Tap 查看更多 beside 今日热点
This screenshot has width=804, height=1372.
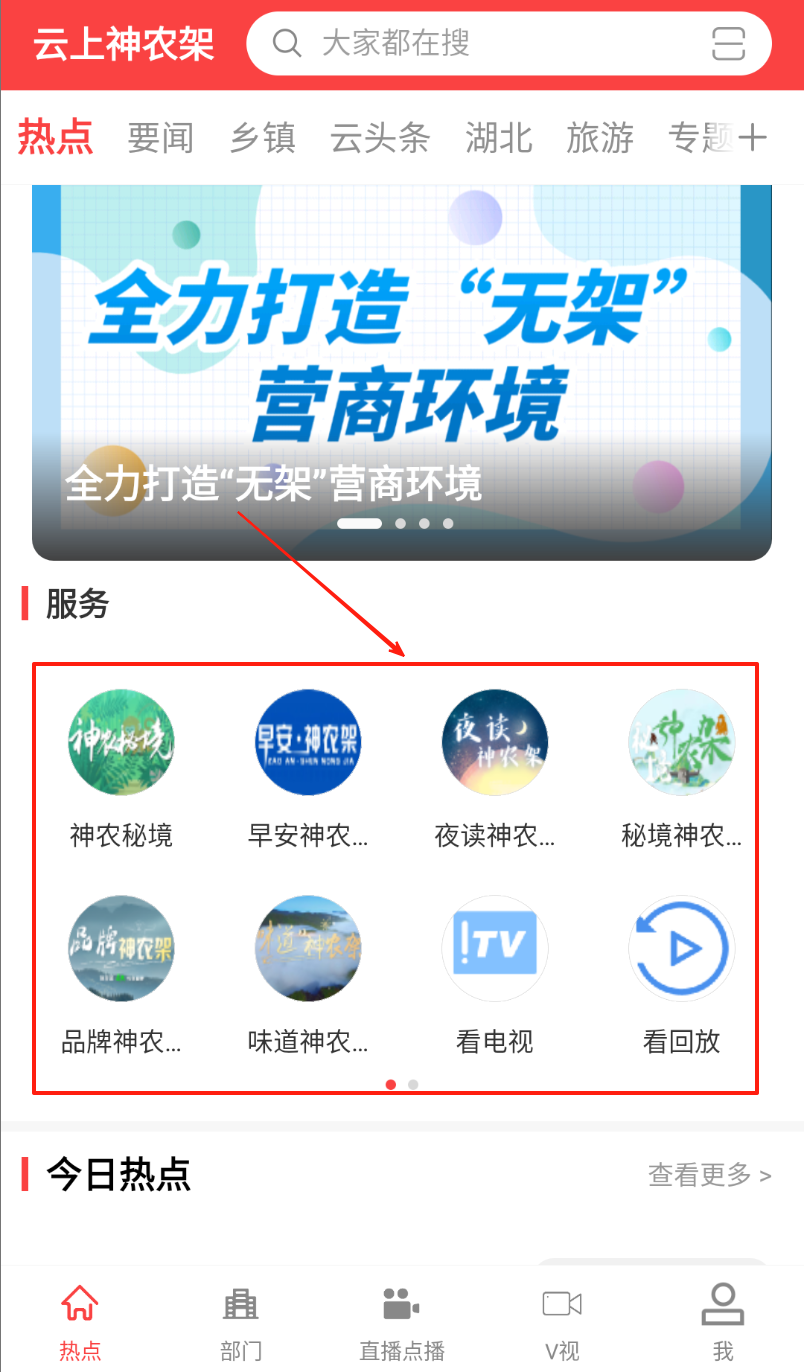pos(709,1175)
